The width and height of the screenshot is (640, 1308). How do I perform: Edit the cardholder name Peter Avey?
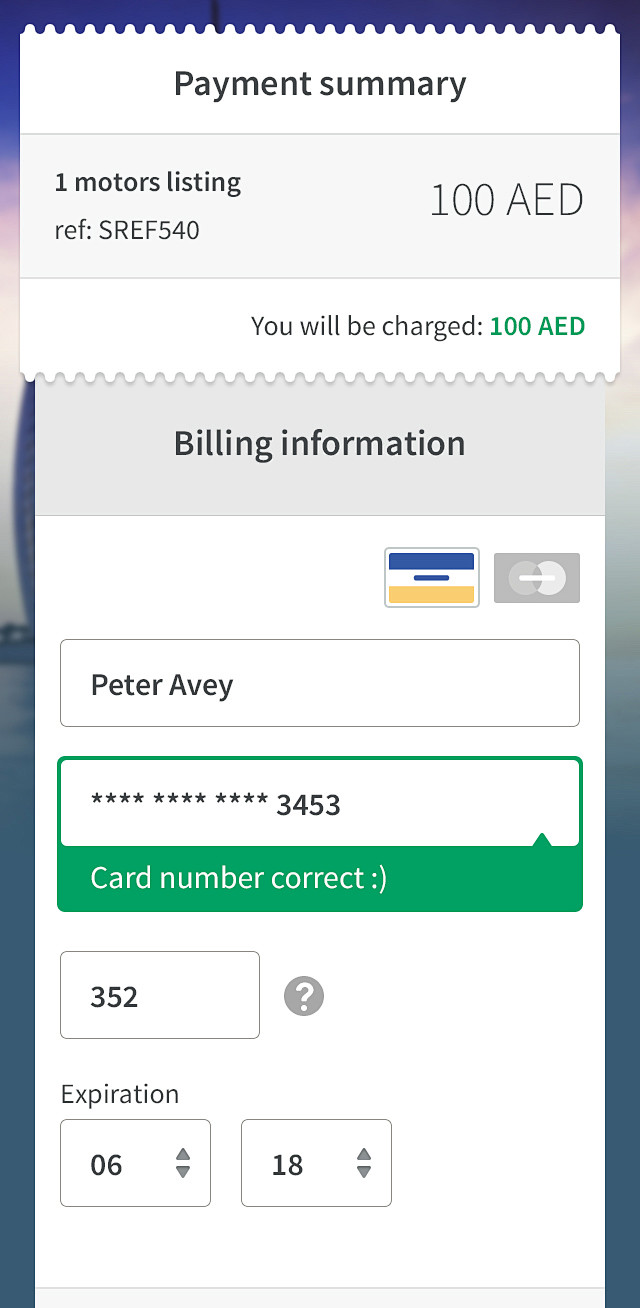point(320,684)
